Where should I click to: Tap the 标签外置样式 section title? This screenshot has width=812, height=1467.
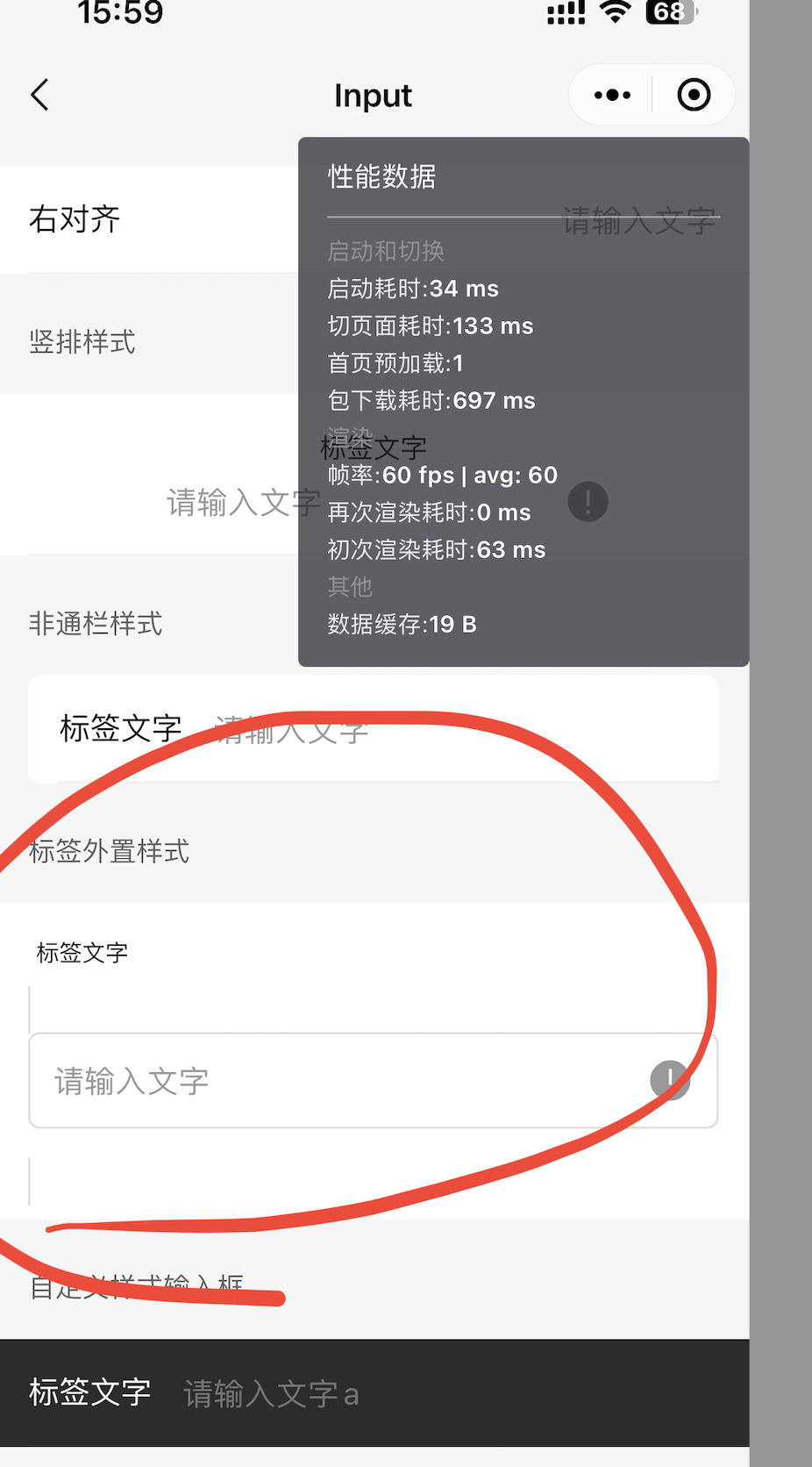coord(109,851)
